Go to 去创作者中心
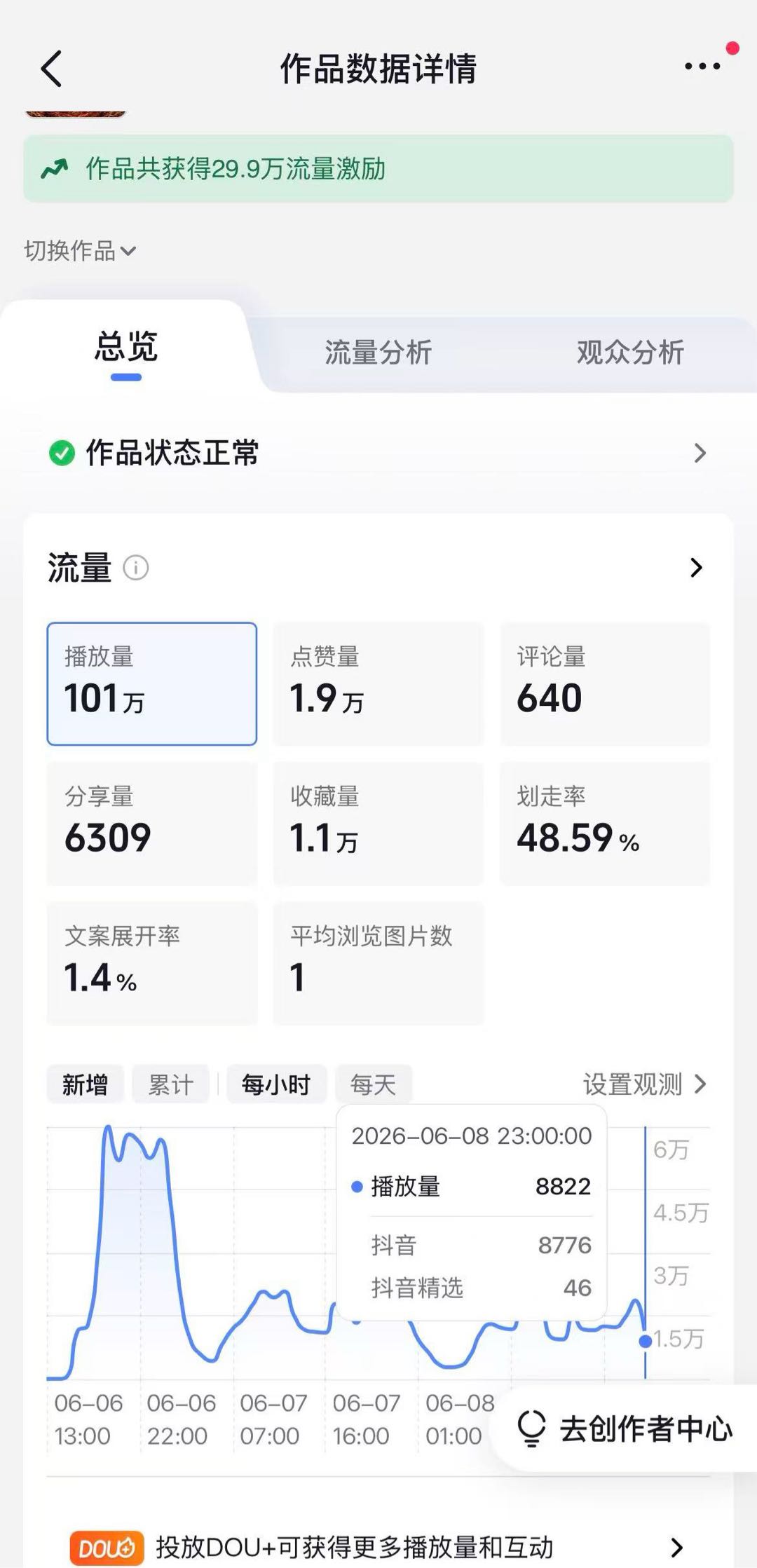Image resolution: width=757 pixels, height=1568 pixels. (x=625, y=1428)
